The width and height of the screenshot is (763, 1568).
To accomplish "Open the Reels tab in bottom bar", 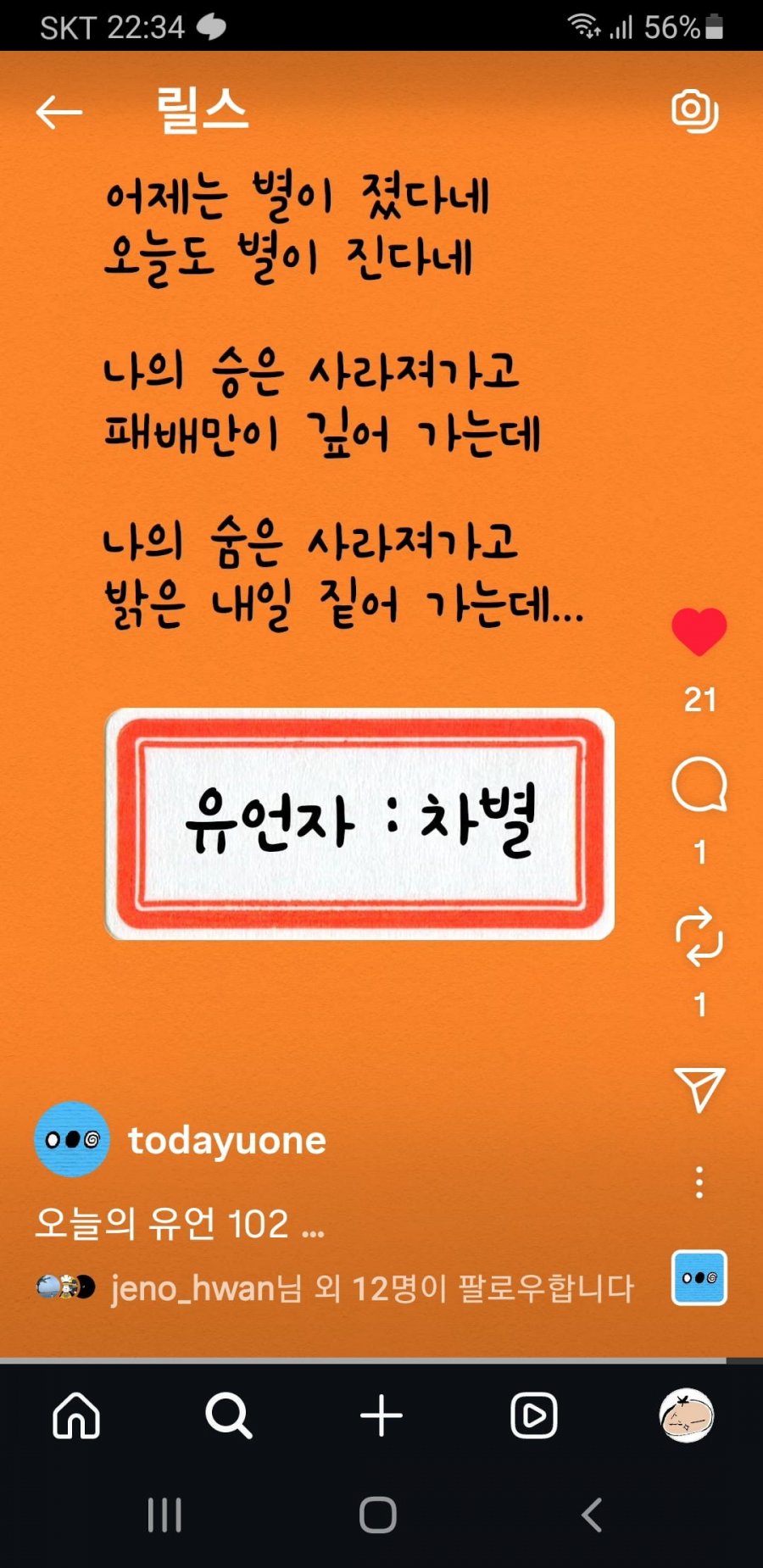I will point(534,1415).
